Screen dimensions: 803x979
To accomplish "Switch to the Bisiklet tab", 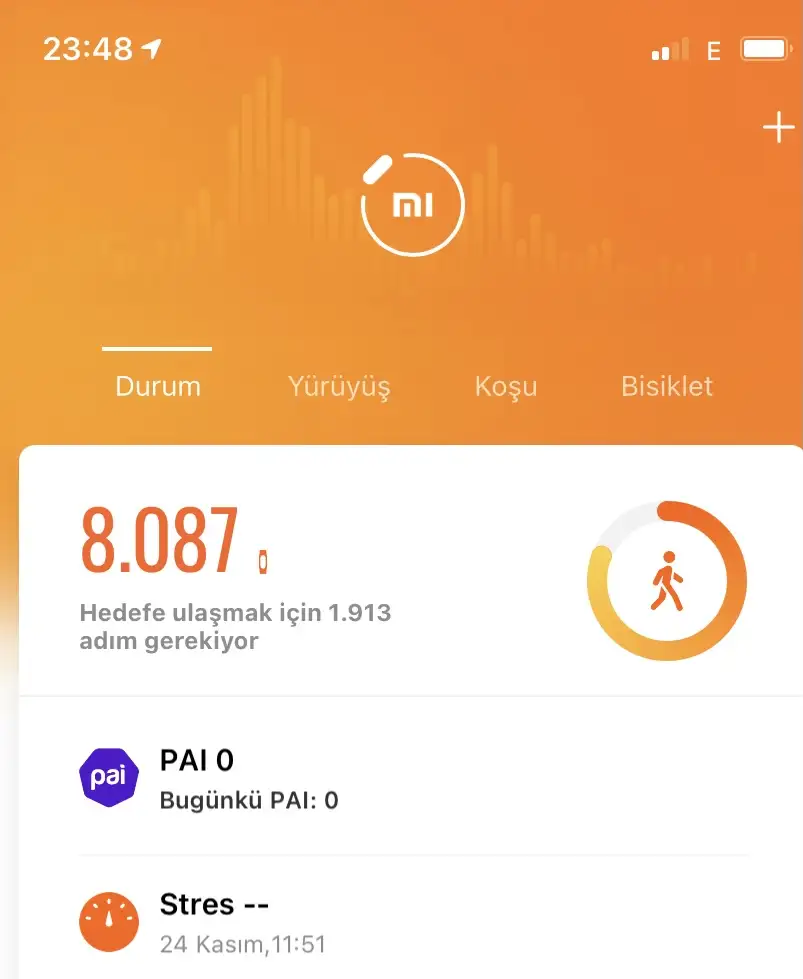I will [667, 386].
